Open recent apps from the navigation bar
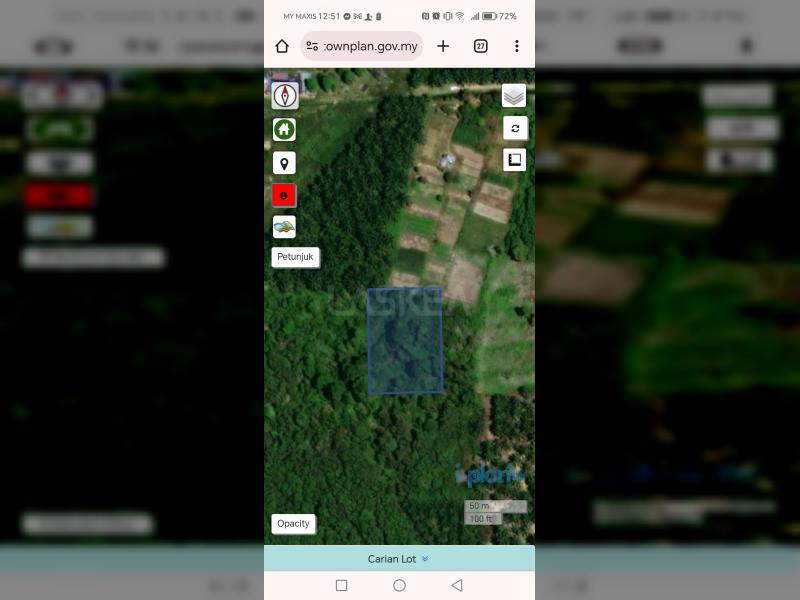Viewport: 800px width, 600px height. (341, 585)
